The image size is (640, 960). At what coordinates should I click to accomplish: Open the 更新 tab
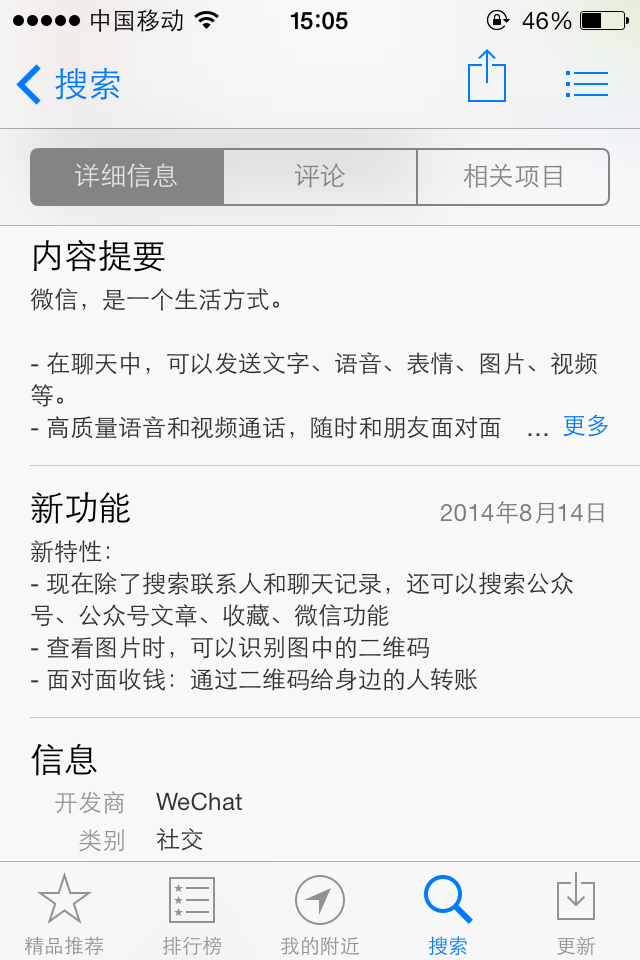(x=576, y=912)
